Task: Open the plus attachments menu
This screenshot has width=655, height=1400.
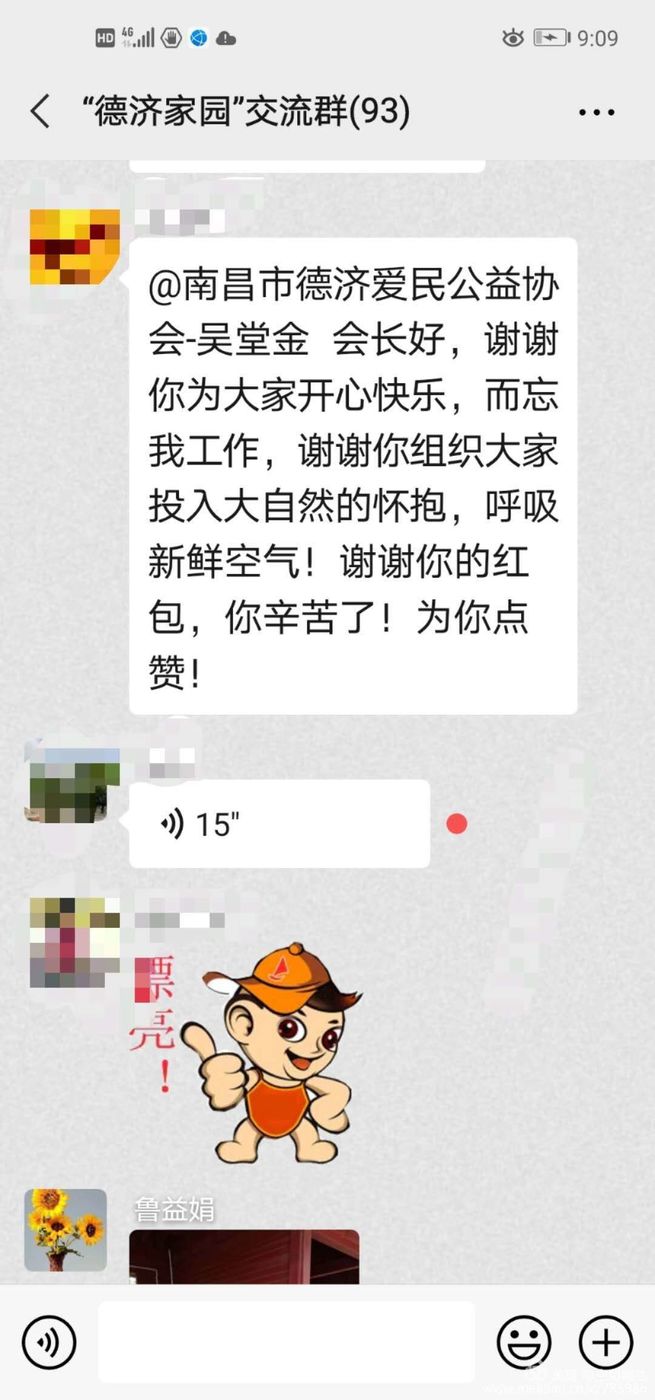Action: 606,1342
